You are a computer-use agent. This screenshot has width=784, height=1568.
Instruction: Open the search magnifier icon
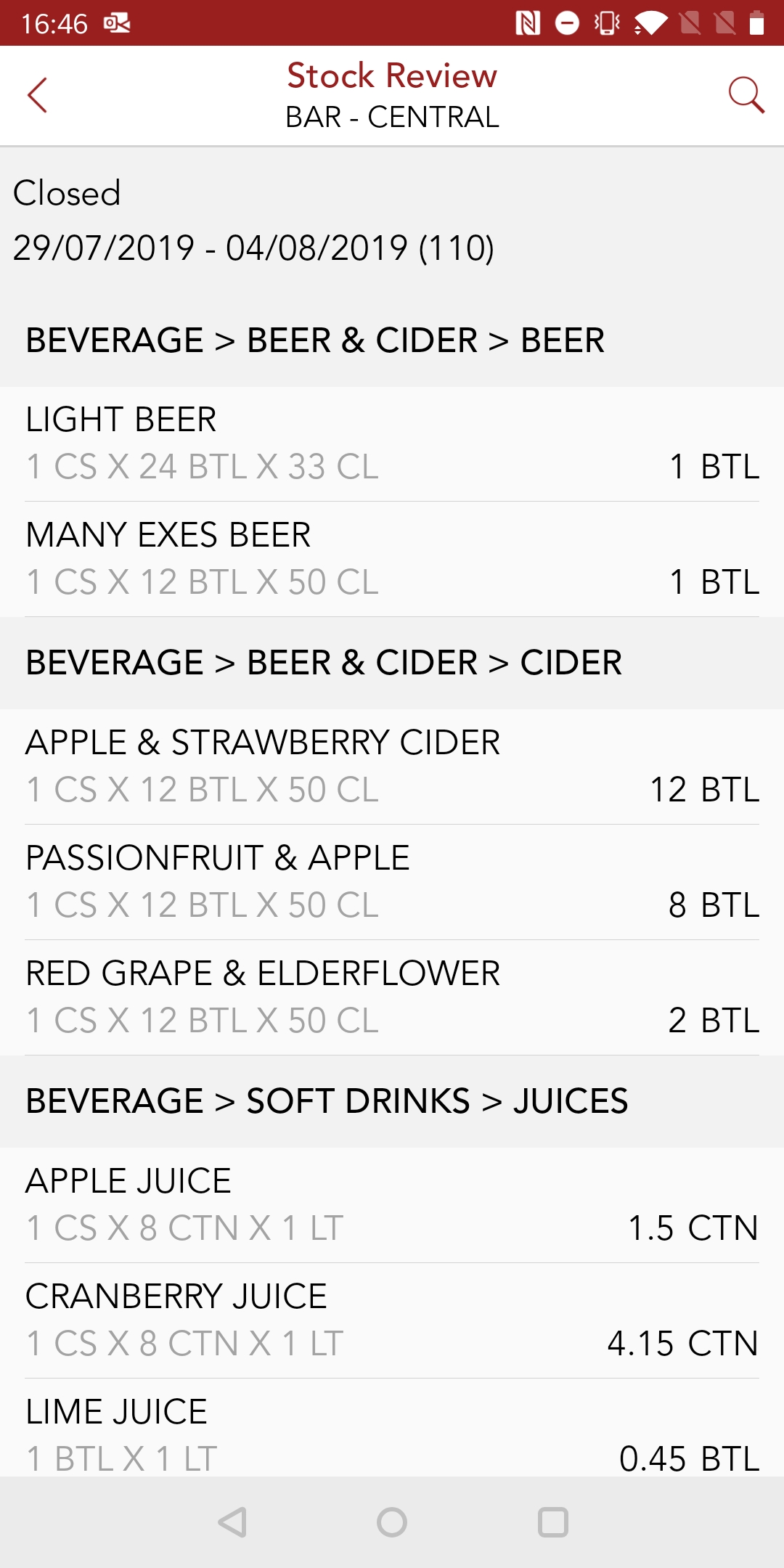coord(746,95)
